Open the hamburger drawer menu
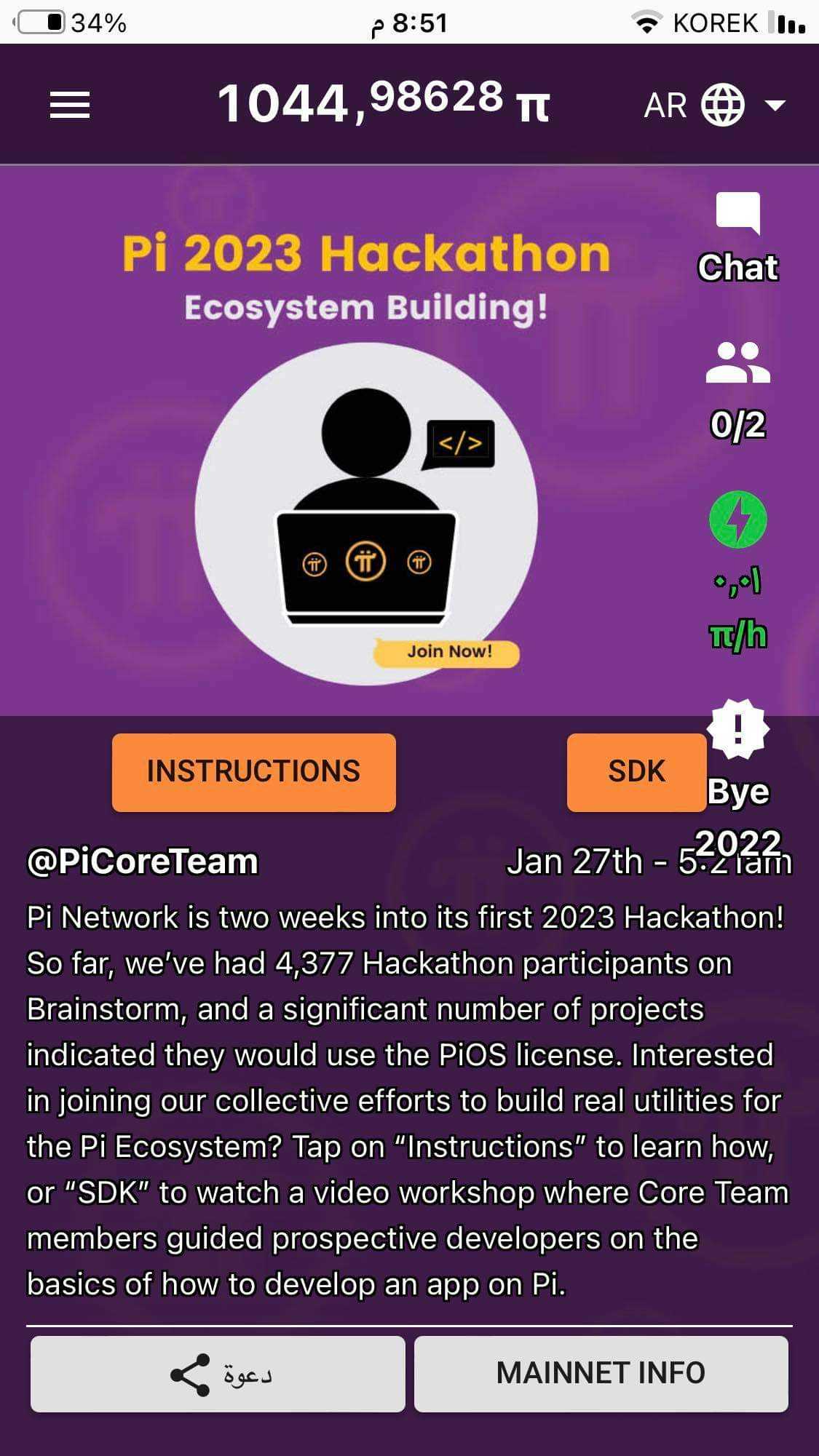 coord(69,105)
